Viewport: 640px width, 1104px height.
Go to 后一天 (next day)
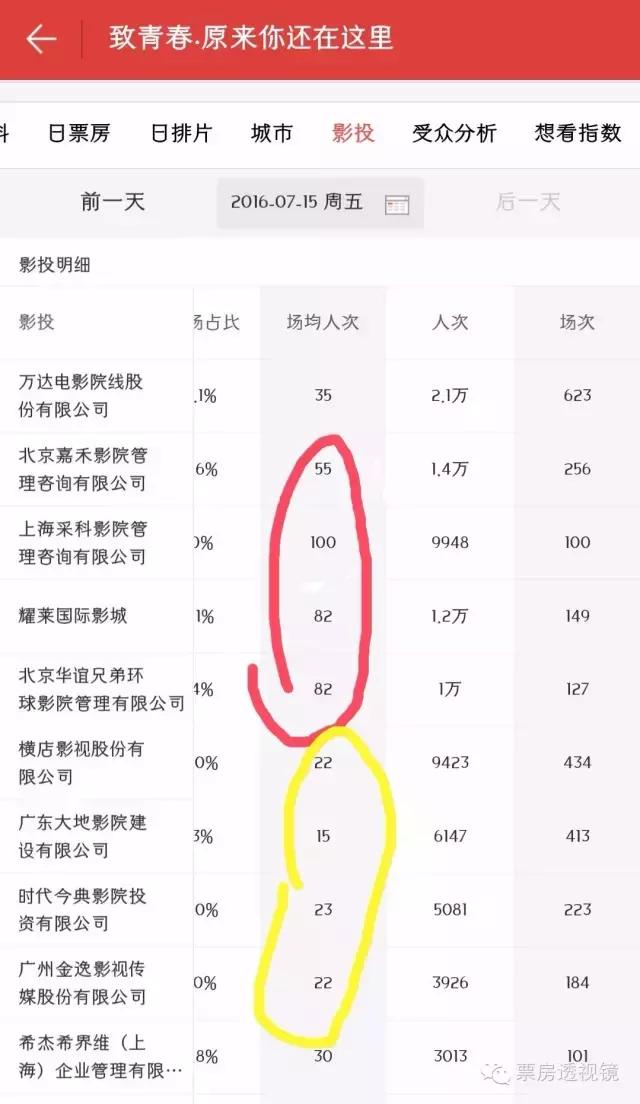click(x=528, y=202)
